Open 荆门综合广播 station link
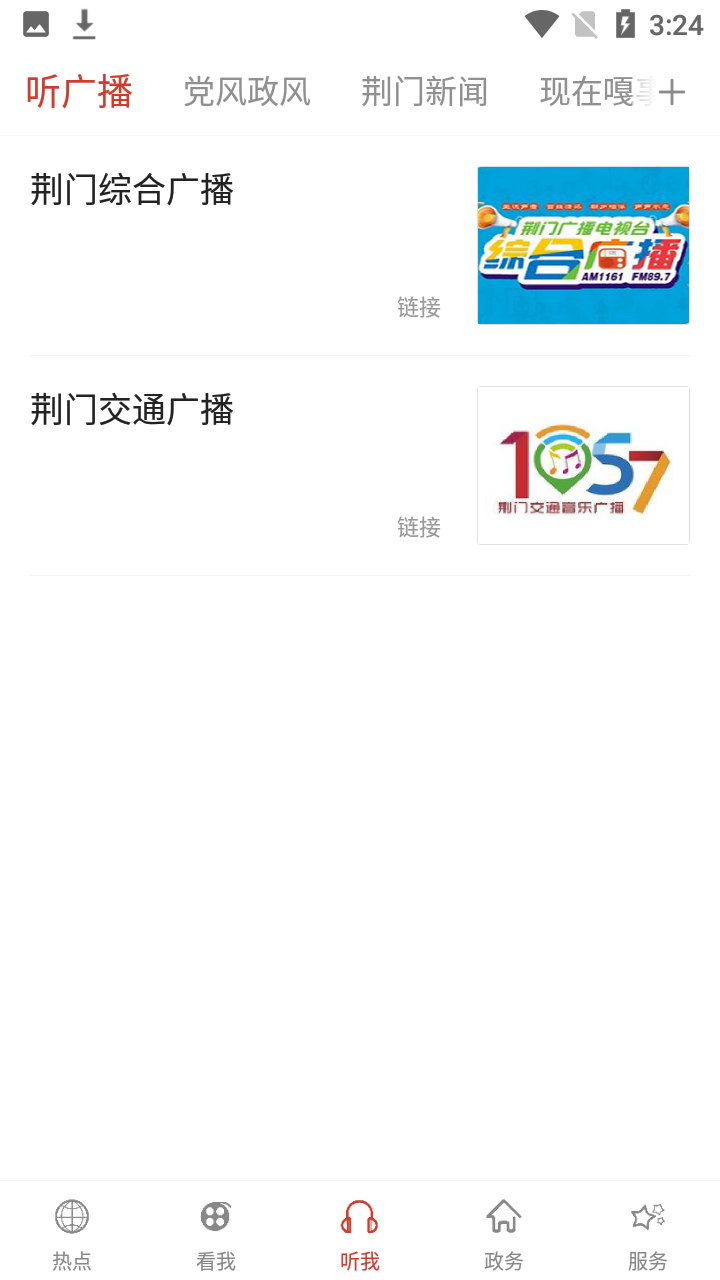Image resolution: width=720 pixels, height=1280 pixels. point(419,308)
